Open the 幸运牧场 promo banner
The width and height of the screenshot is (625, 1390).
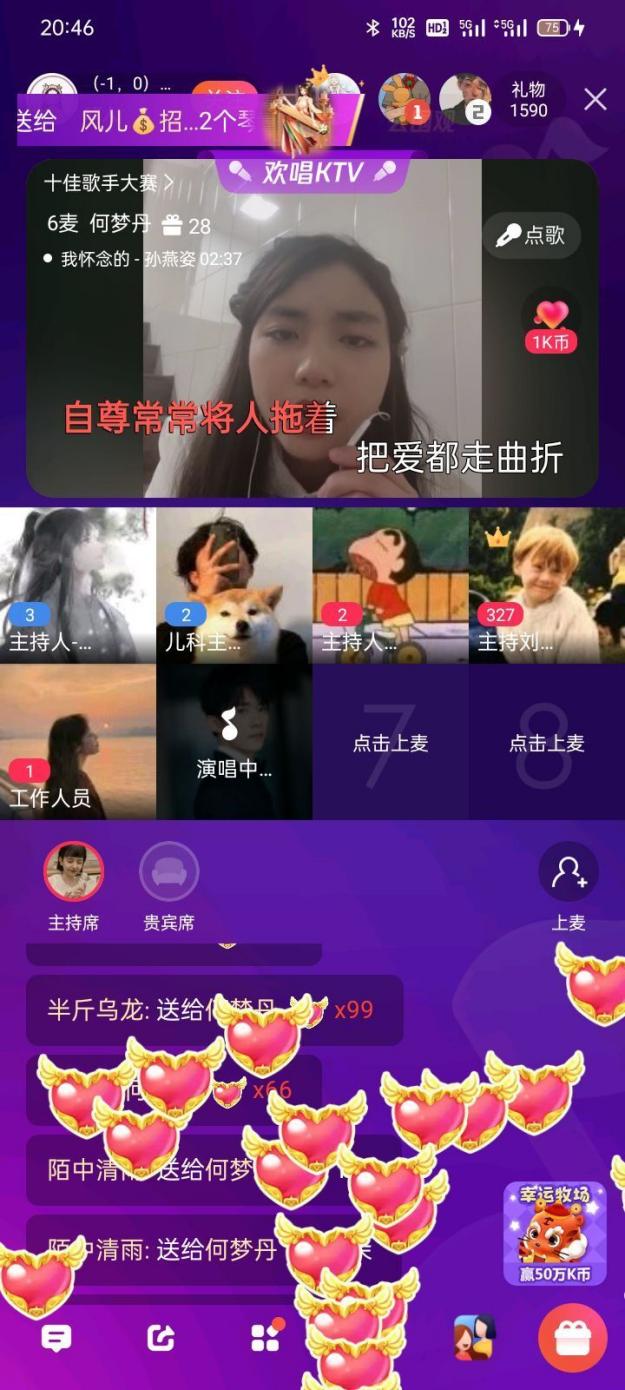[555, 1233]
